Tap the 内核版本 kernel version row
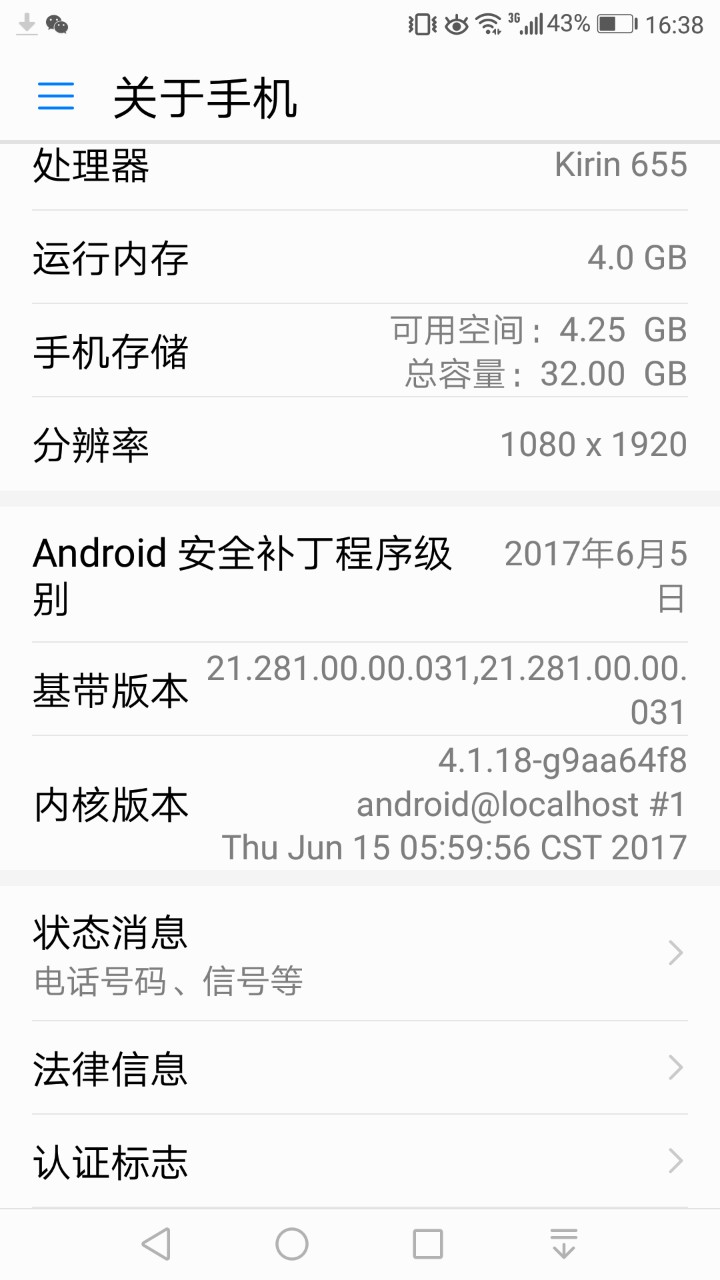The width and height of the screenshot is (720, 1280). tap(360, 804)
